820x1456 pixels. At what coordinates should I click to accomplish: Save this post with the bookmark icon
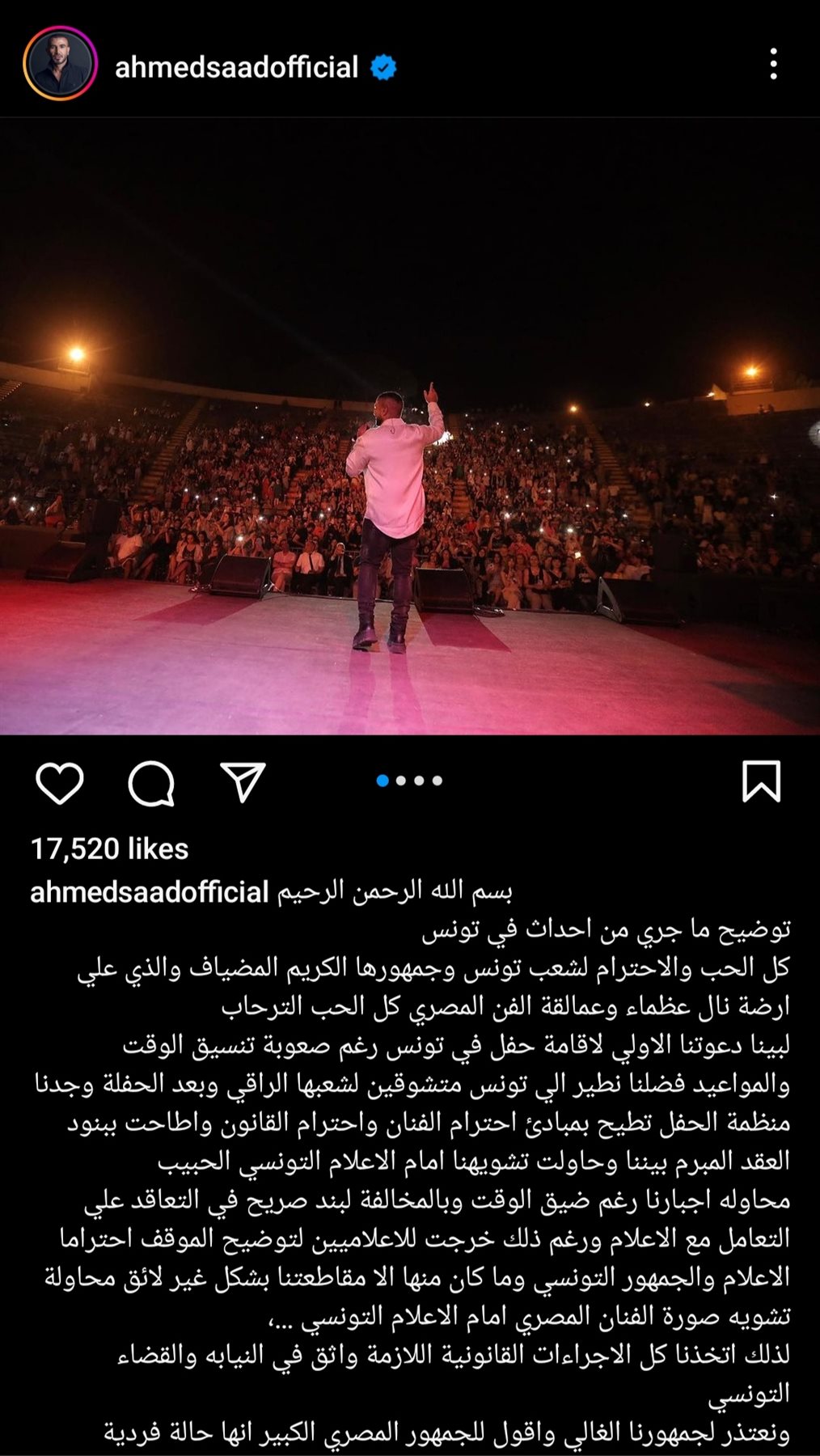coord(761,781)
